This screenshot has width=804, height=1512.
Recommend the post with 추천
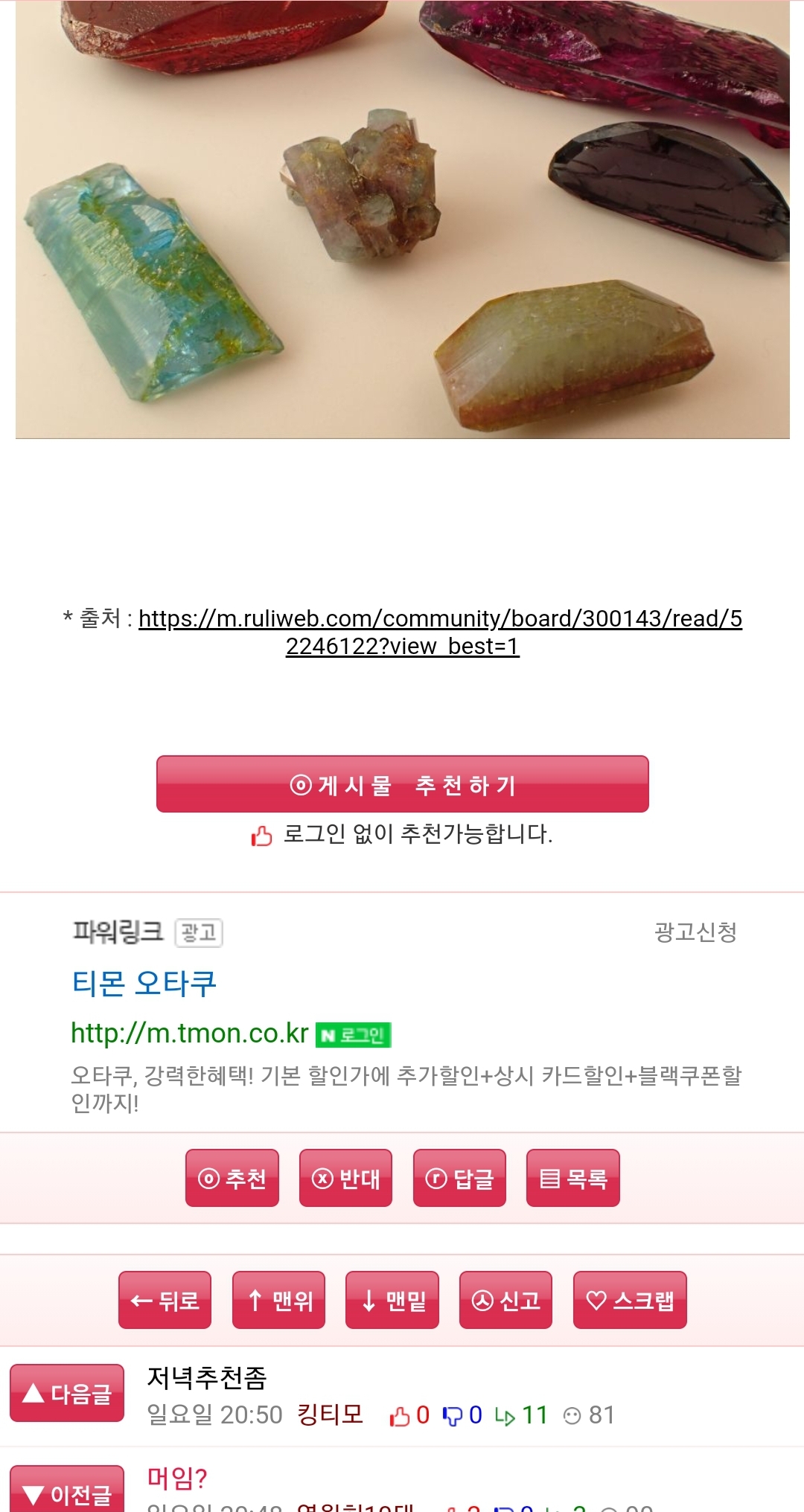click(232, 1178)
